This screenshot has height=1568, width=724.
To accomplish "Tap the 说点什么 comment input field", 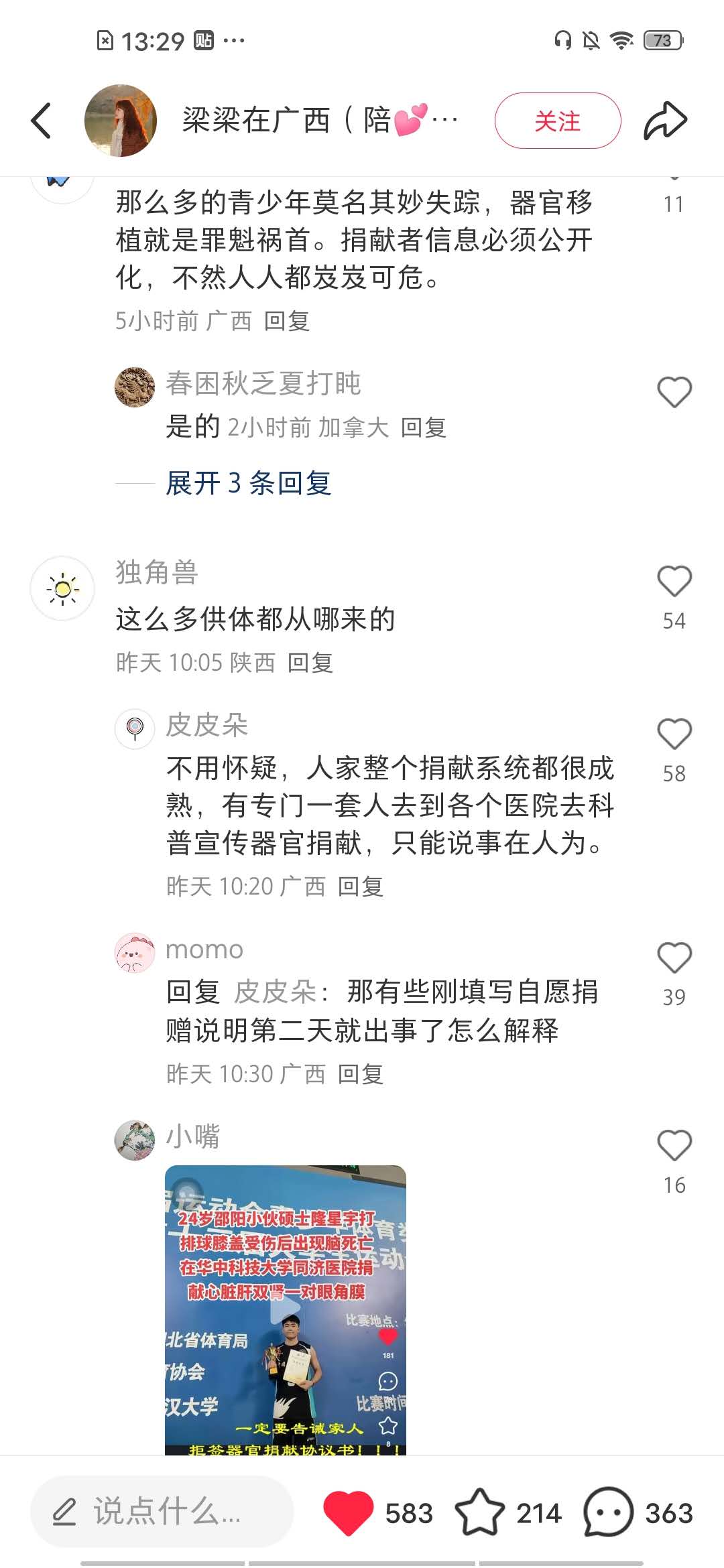I will click(x=162, y=1512).
